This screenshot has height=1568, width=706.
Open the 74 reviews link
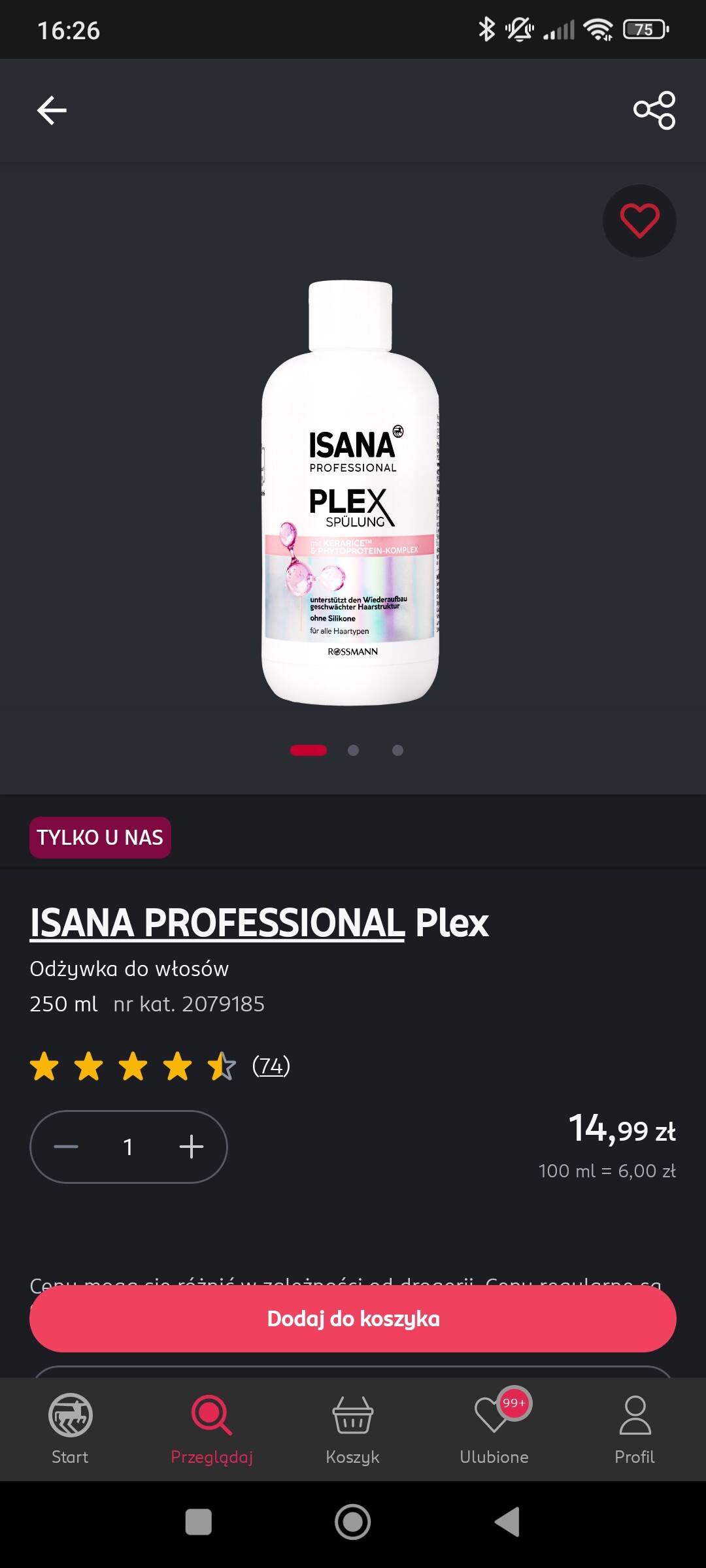(271, 1066)
